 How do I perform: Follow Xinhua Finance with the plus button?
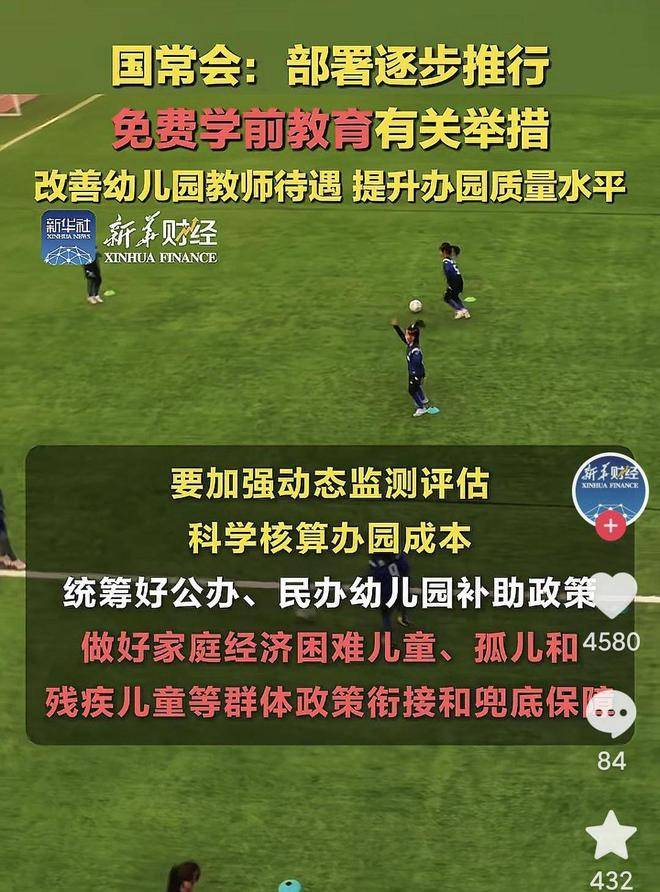coord(610,524)
